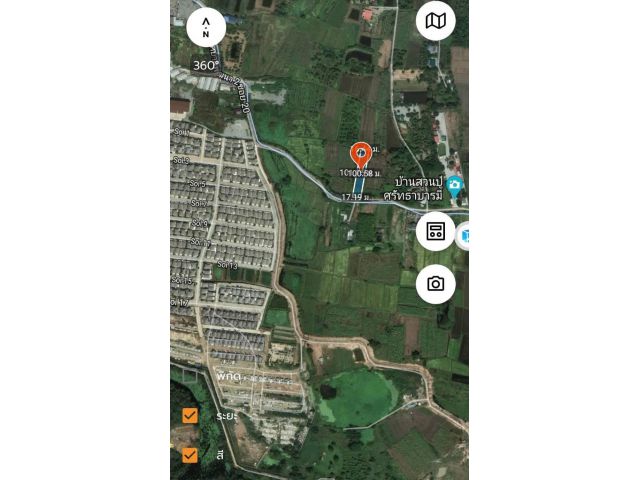Tap the 360° view label
The width and height of the screenshot is (640, 480).
click(x=205, y=65)
